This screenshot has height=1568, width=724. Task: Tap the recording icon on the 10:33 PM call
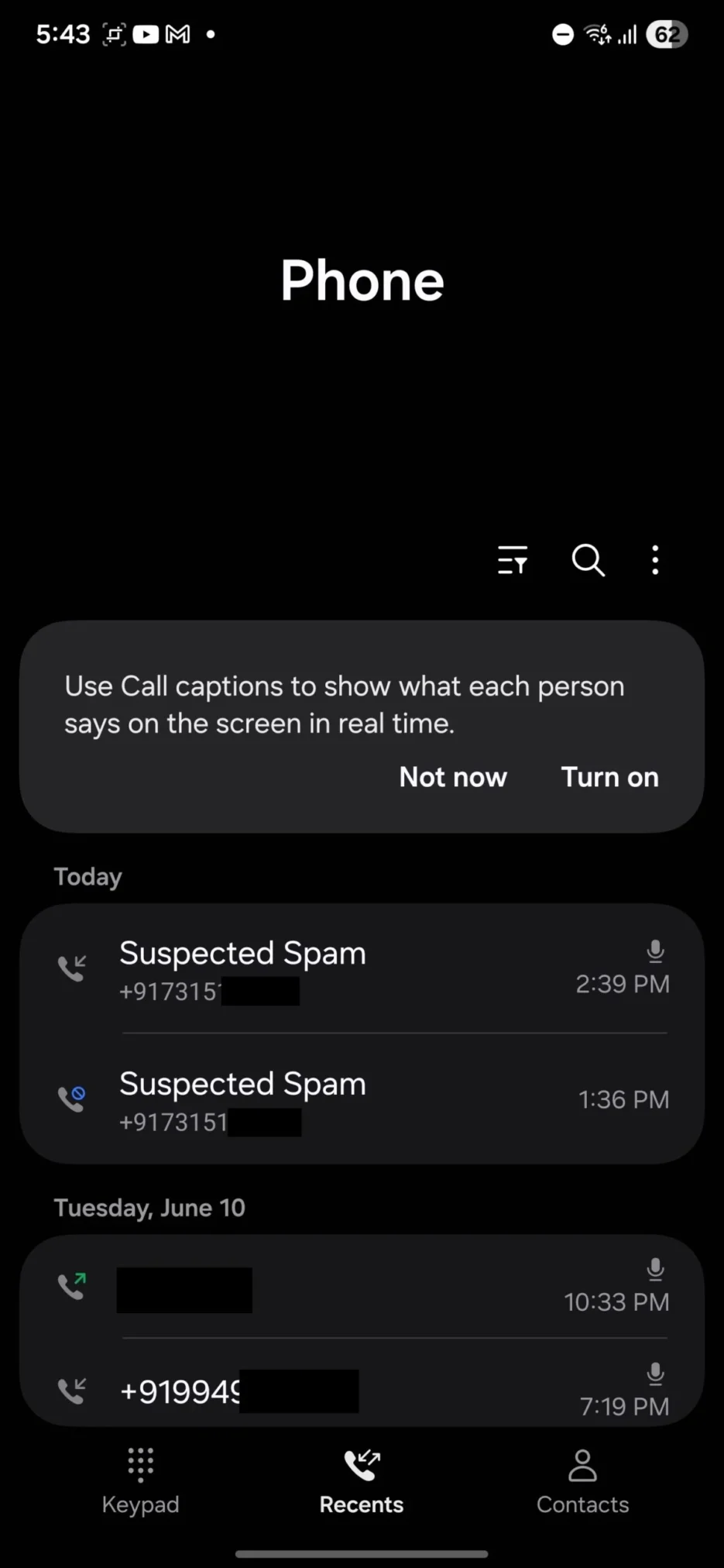point(655,1269)
